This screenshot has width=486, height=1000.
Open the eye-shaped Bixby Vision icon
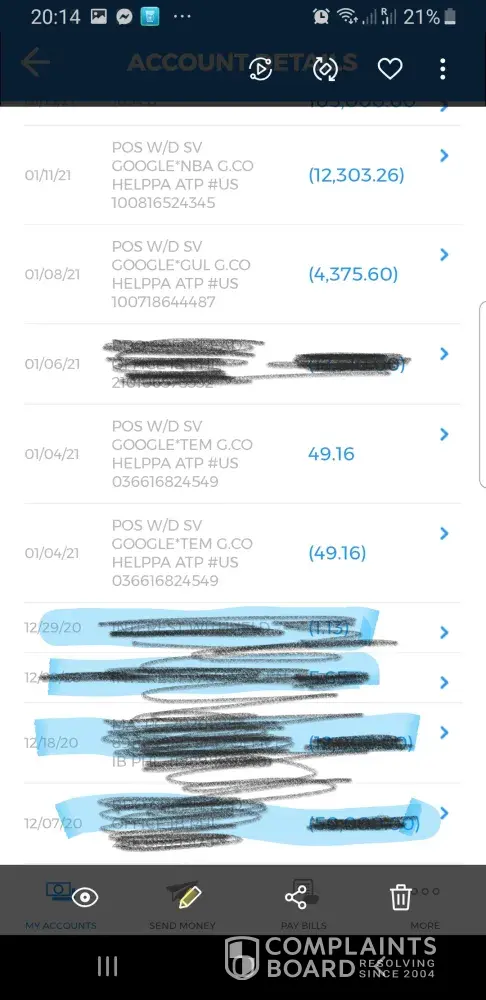click(x=85, y=897)
